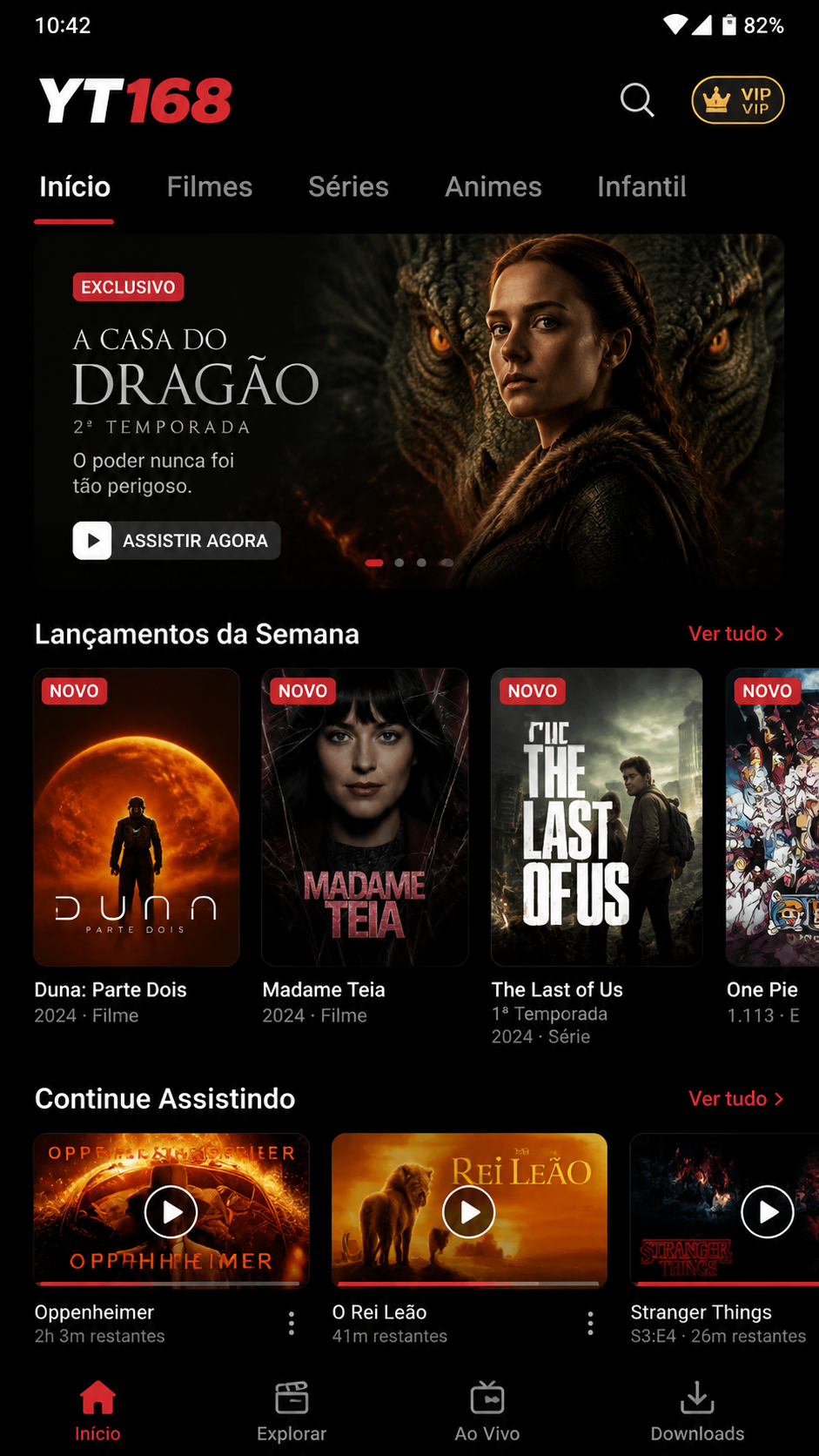Open the VIP crown badge
Screen dimensions: 819x1456
point(738,100)
